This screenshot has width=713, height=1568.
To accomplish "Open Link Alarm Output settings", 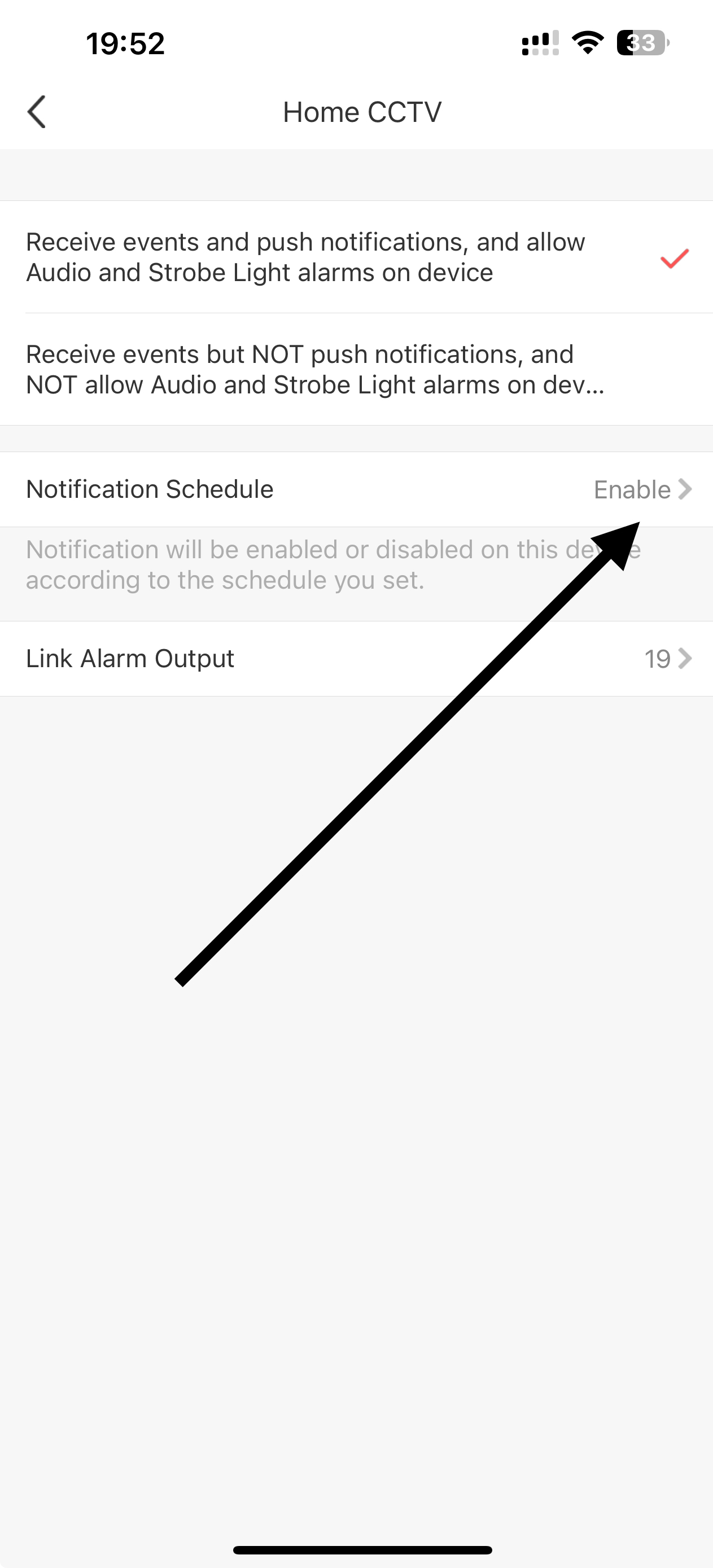I will tap(356, 659).
